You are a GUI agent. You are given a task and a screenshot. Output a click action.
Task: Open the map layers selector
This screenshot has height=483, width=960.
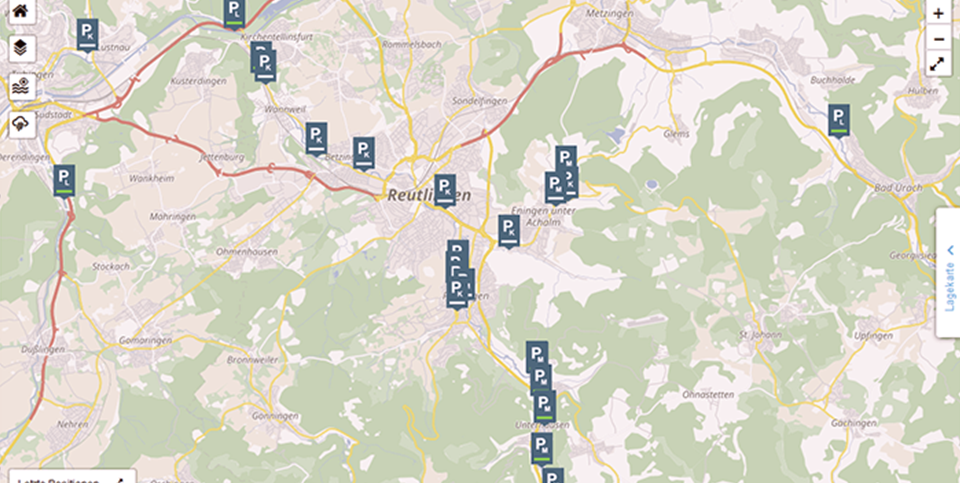[x=21, y=48]
